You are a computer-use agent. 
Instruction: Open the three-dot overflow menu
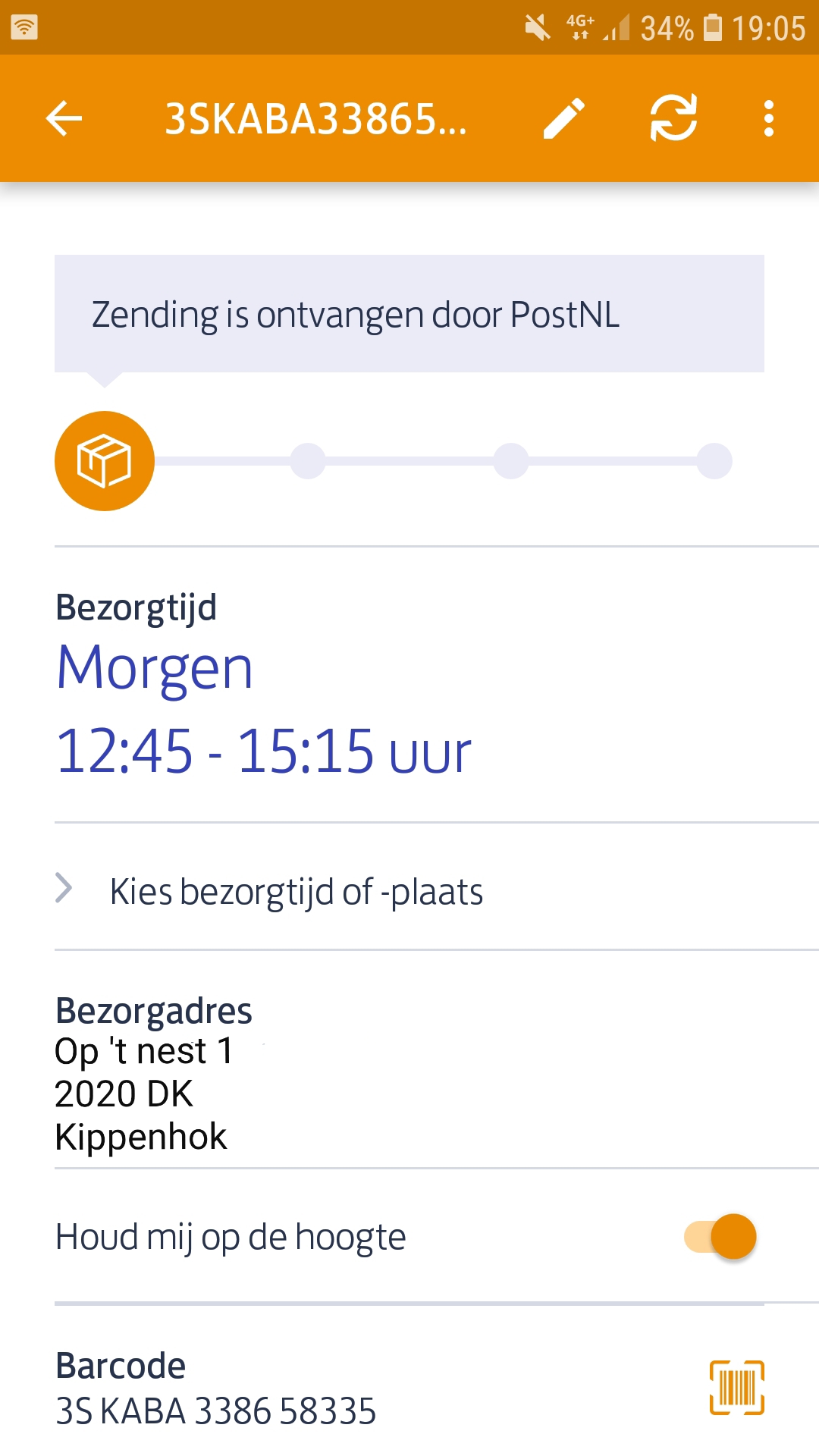769,118
